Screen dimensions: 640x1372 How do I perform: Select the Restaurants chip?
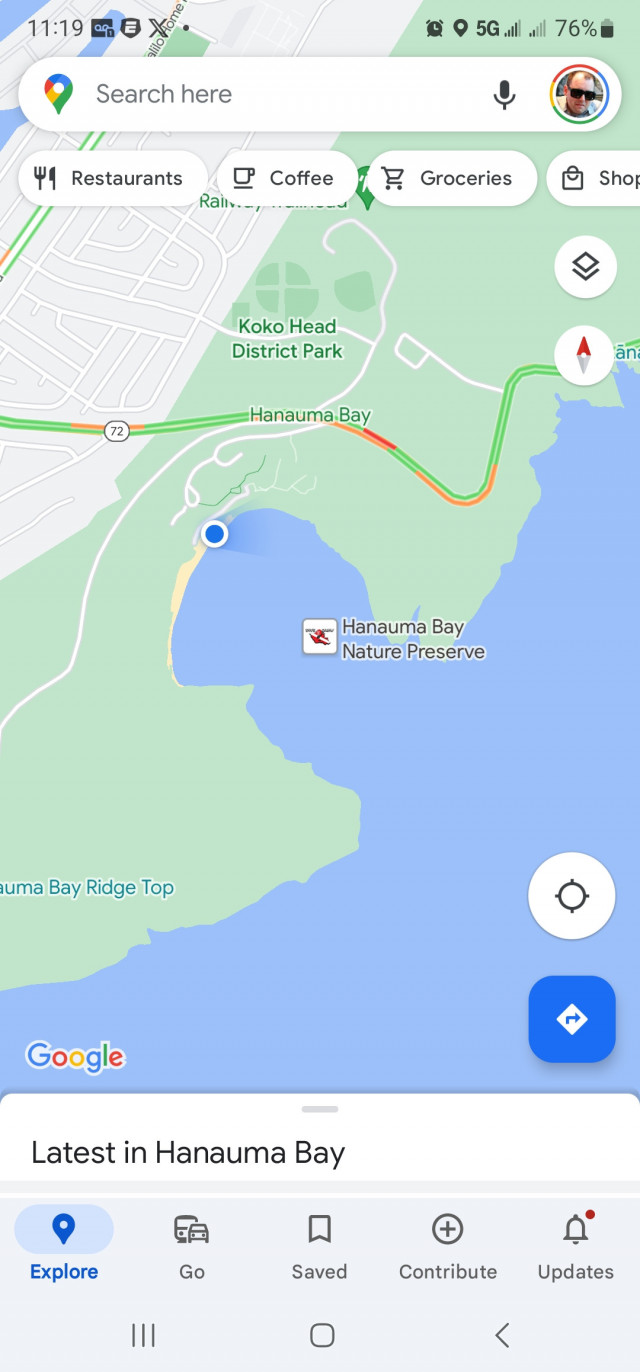pyautogui.click(x=112, y=178)
